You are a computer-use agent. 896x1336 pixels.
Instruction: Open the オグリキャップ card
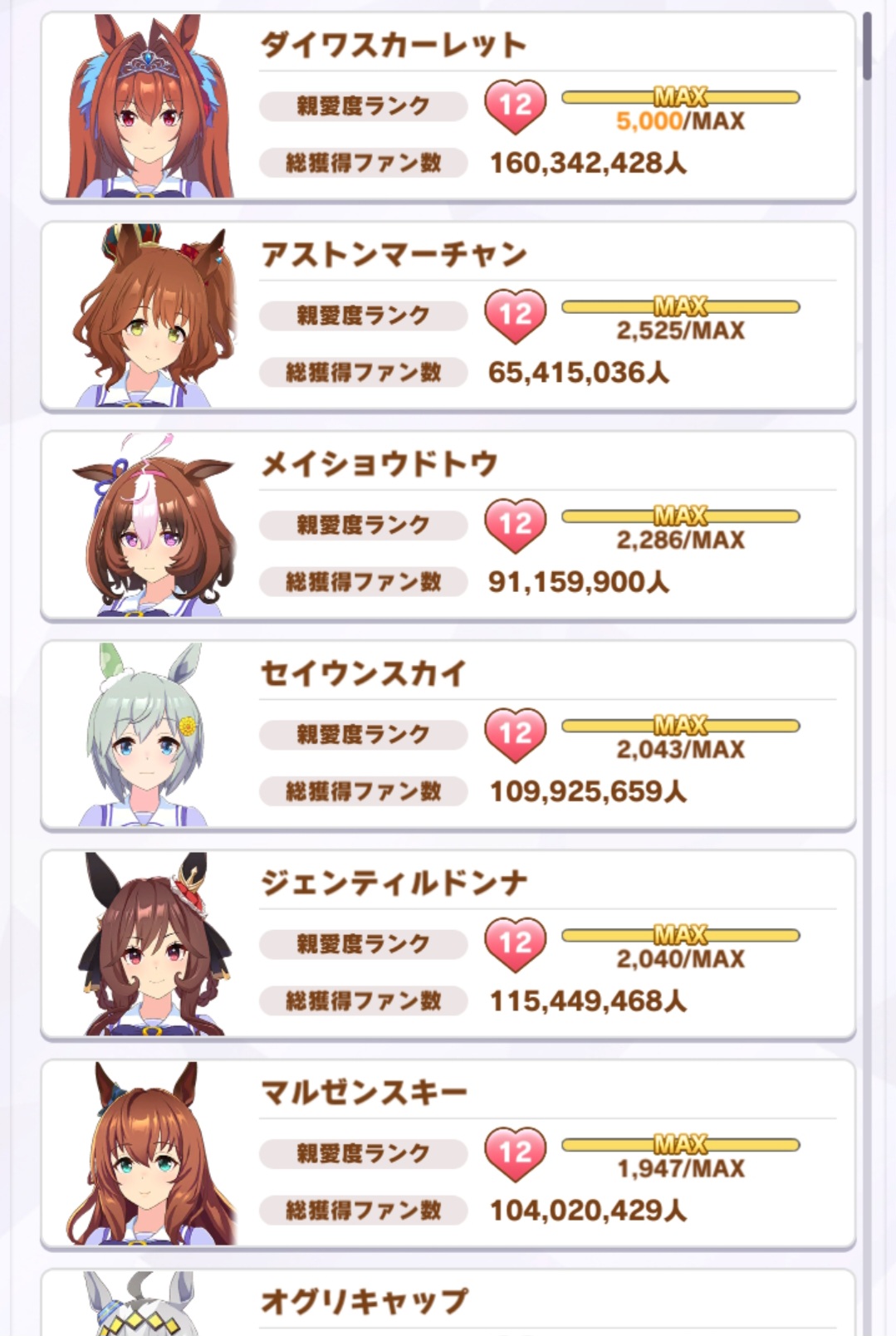pos(448,1302)
